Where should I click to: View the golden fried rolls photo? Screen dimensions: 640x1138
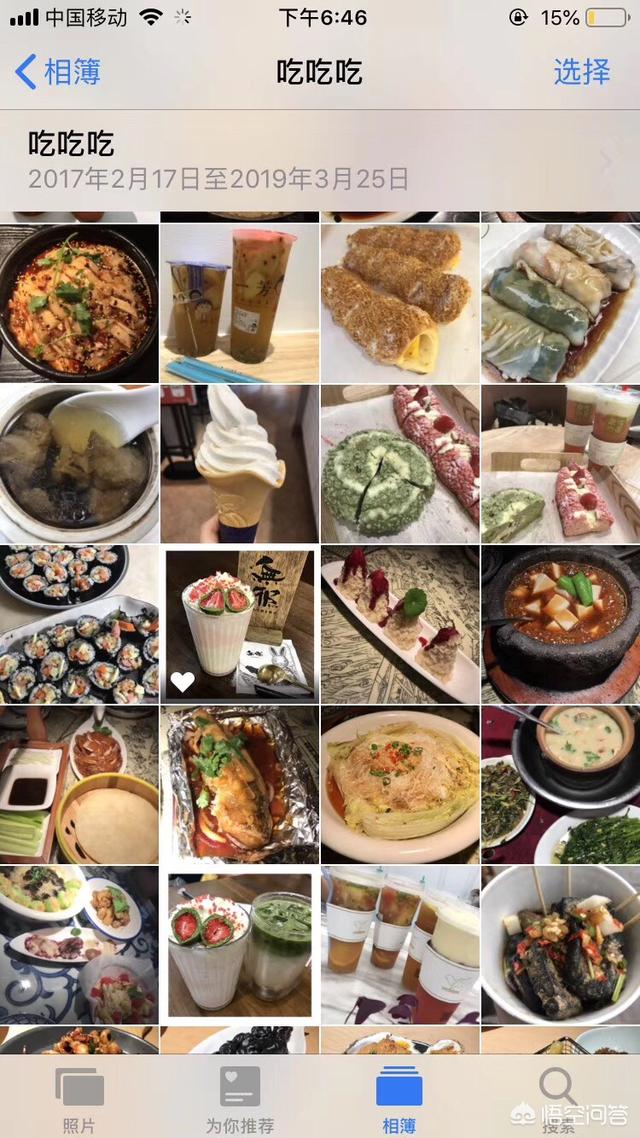(x=399, y=303)
